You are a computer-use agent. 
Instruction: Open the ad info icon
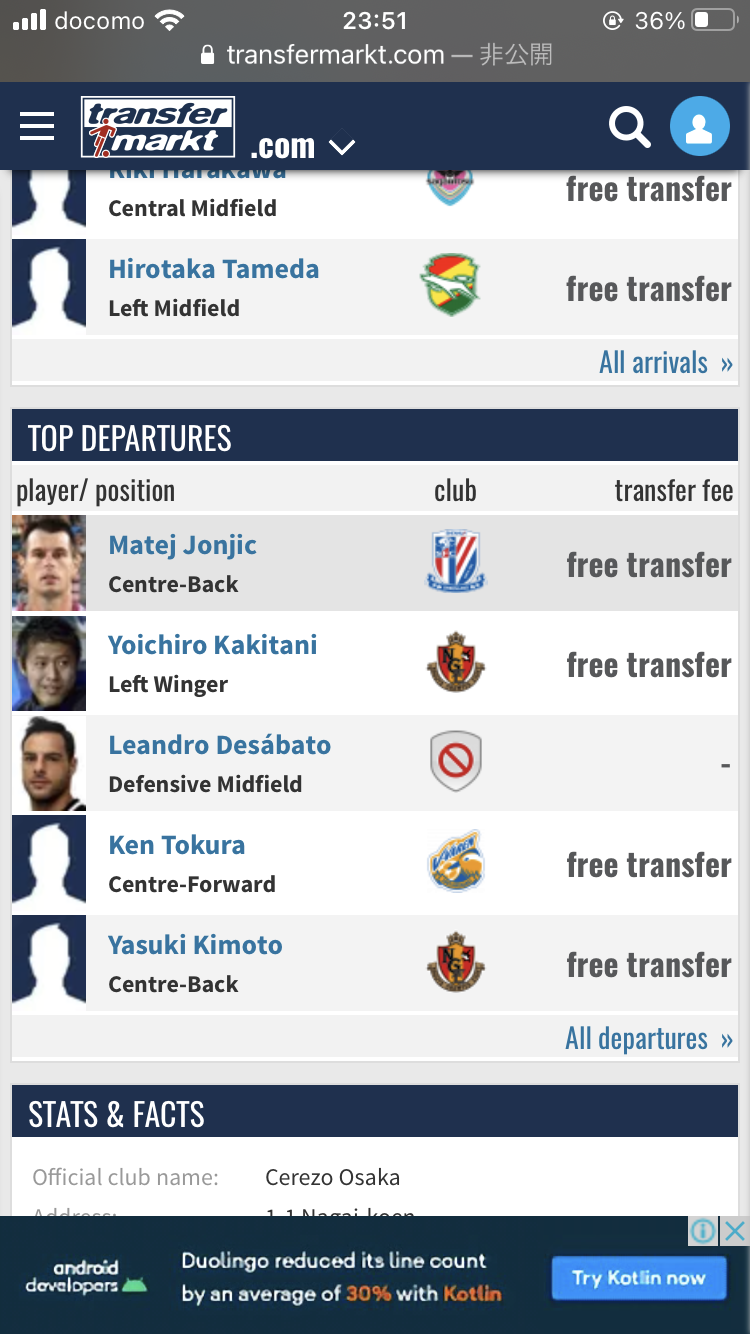point(704,1231)
